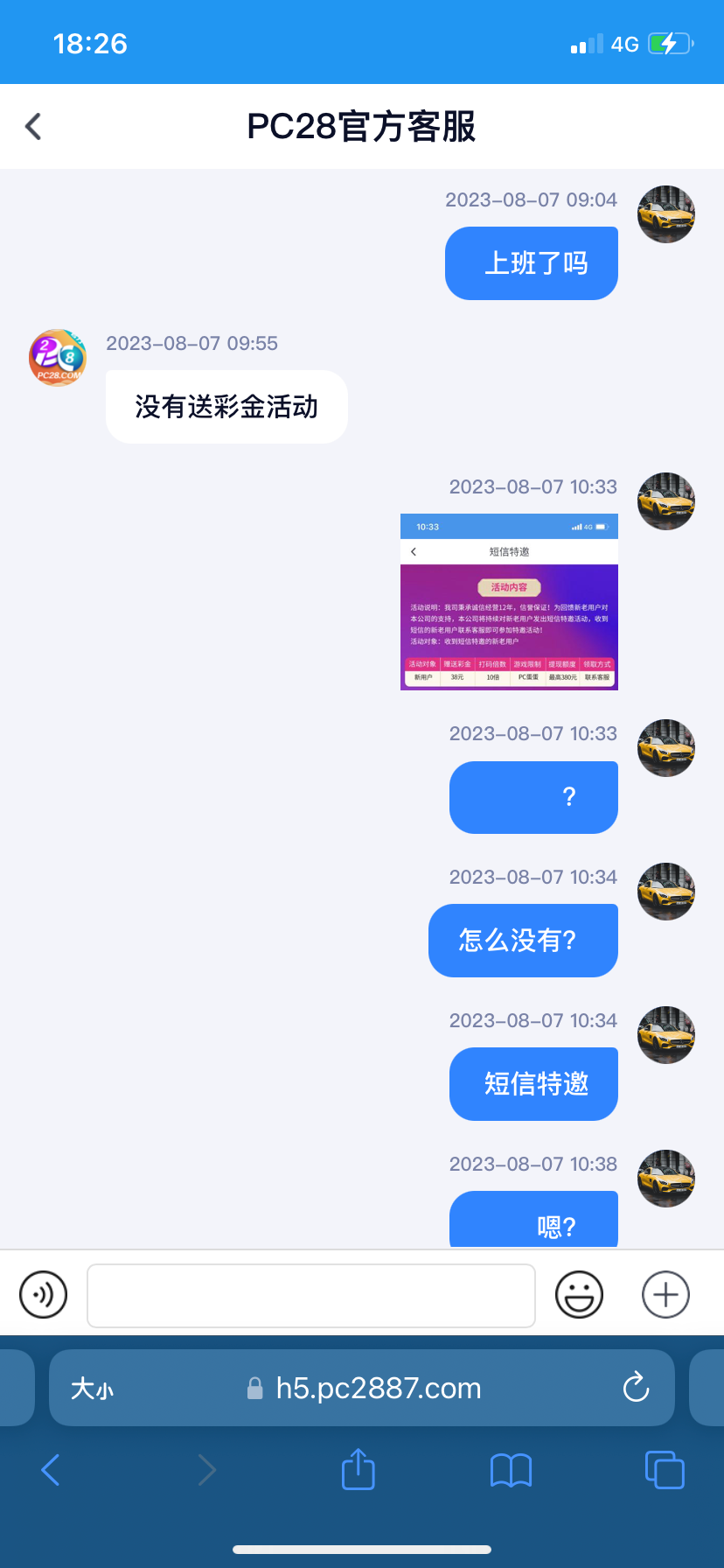Navigate back with the browser back arrow
The image size is (724, 1568).
[x=50, y=1470]
